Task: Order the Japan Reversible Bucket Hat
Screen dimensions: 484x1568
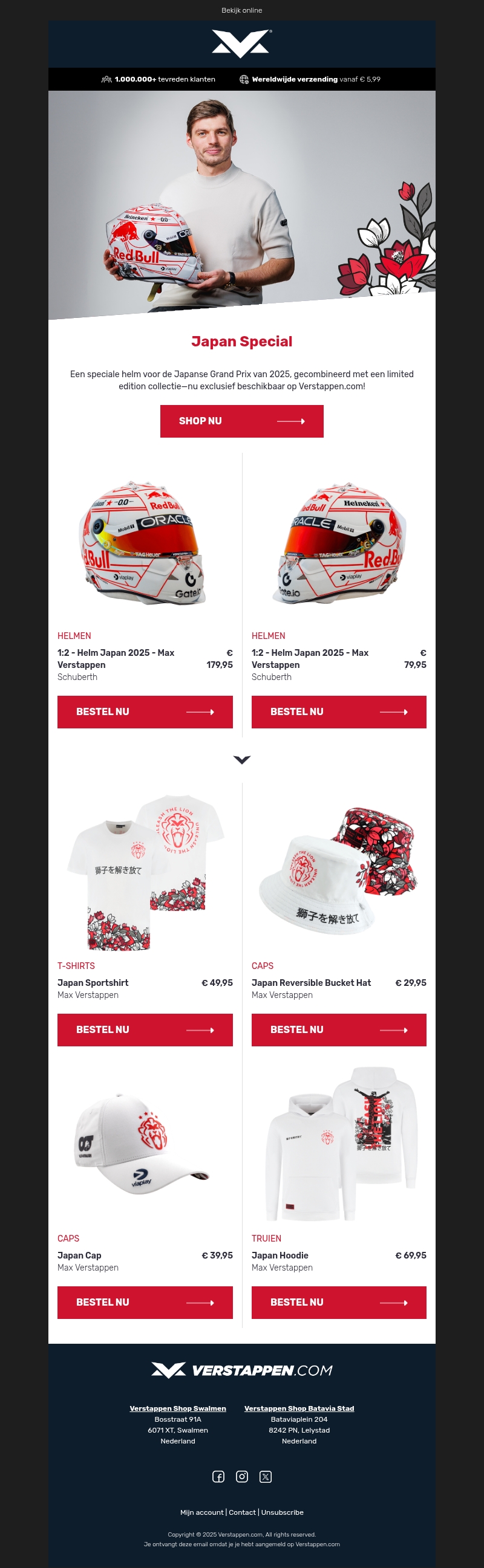Action: (x=338, y=1029)
